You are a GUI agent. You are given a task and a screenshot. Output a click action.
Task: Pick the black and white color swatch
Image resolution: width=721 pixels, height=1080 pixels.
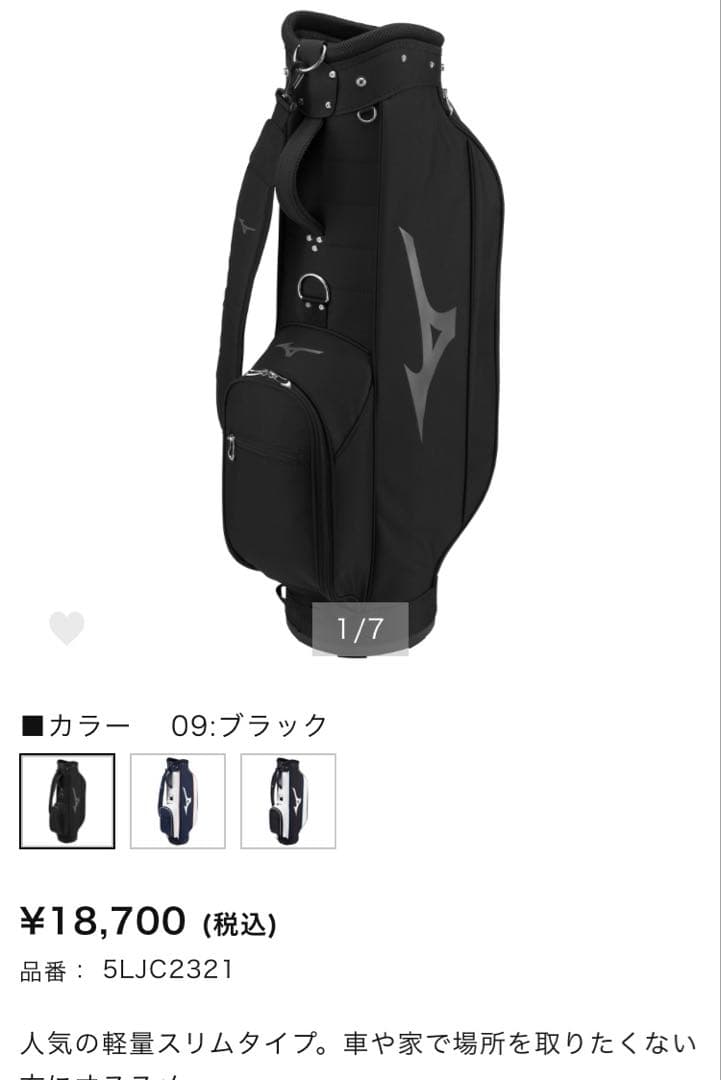click(288, 801)
